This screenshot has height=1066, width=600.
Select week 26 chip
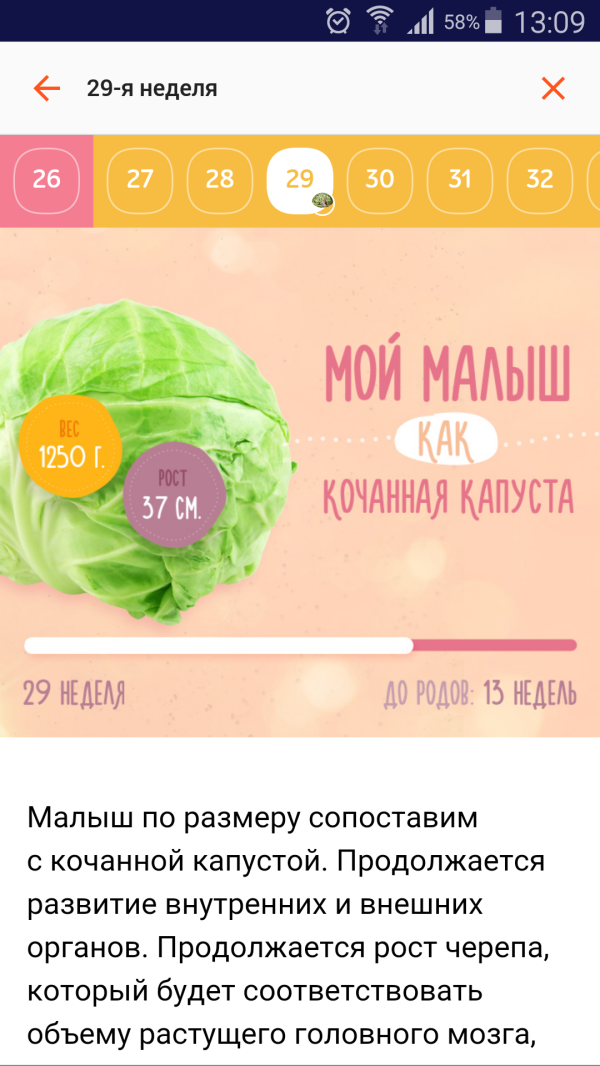pyautogui.click(x=47, y=180)
